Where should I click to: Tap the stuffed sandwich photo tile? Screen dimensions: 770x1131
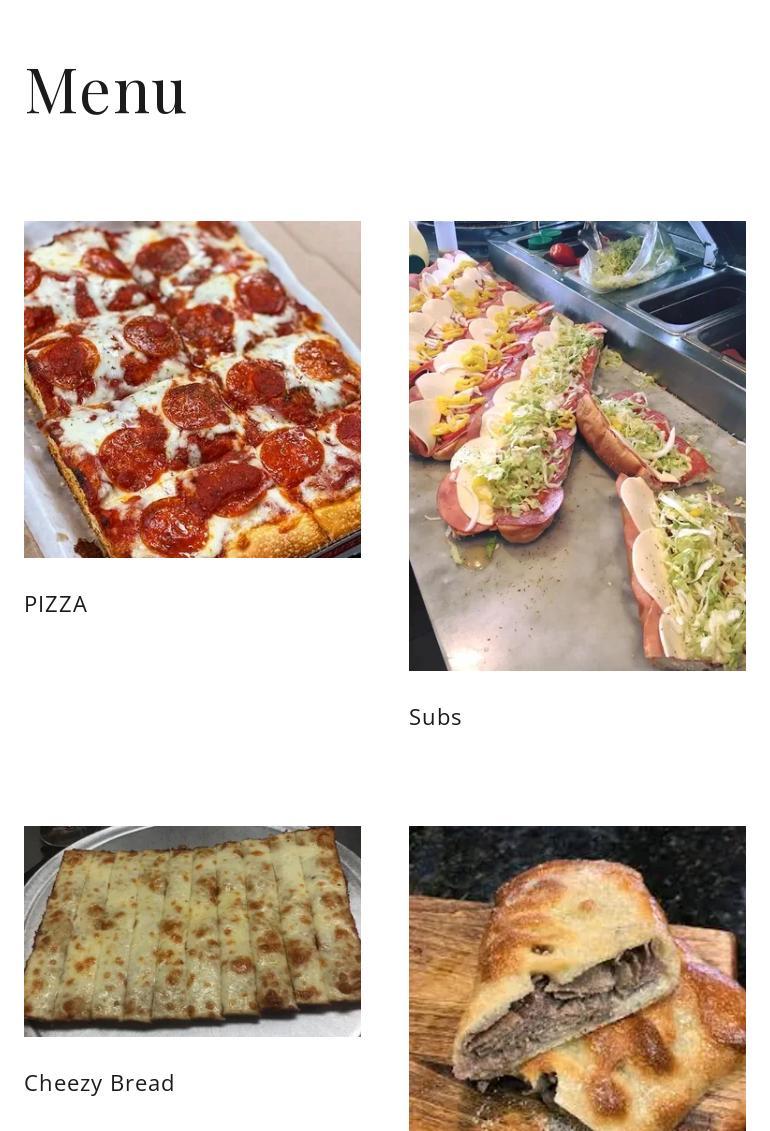[x=578, y=979]
